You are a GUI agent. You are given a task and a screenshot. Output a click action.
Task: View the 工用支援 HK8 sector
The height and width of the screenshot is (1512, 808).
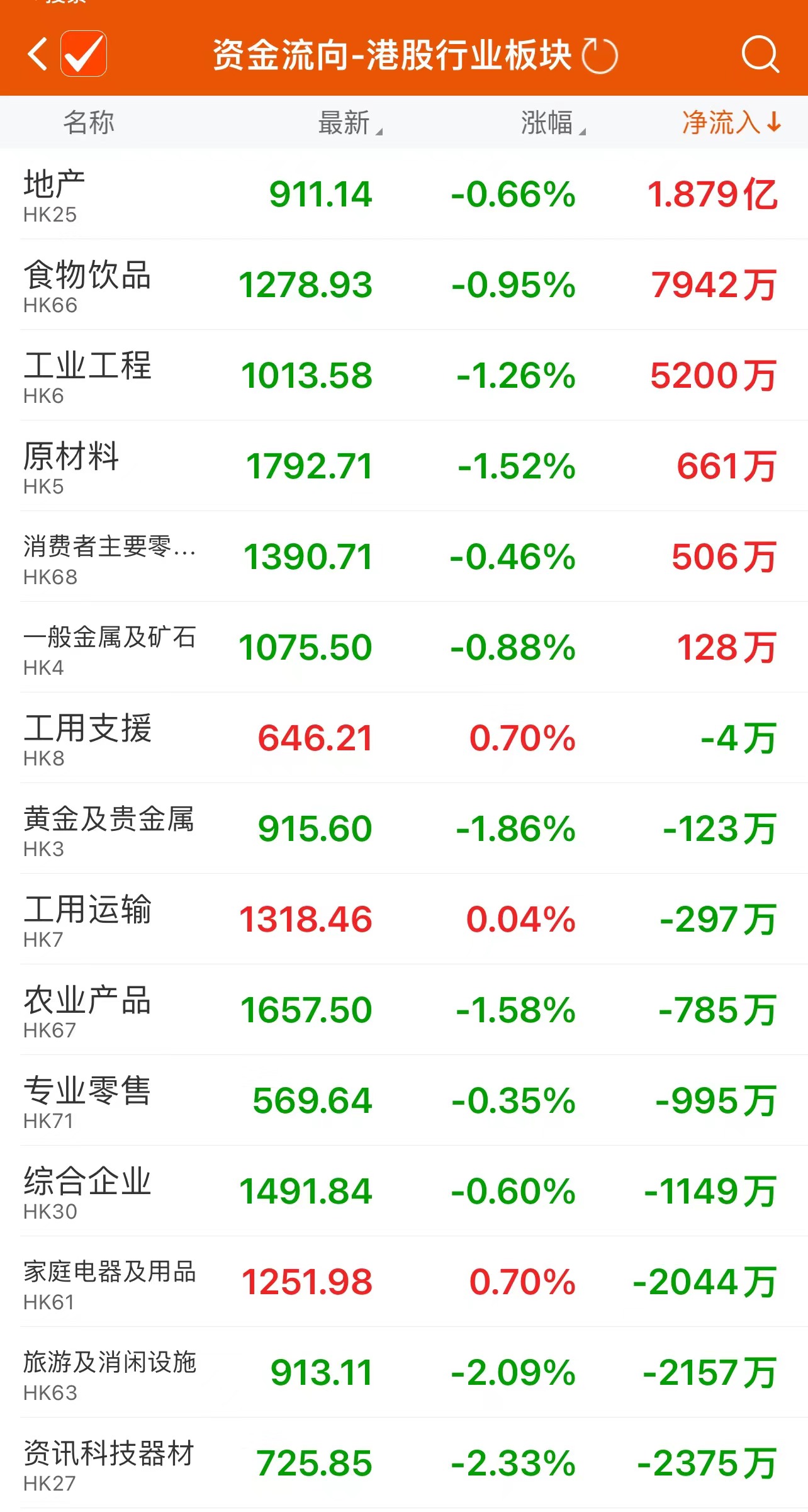point(403,738)
